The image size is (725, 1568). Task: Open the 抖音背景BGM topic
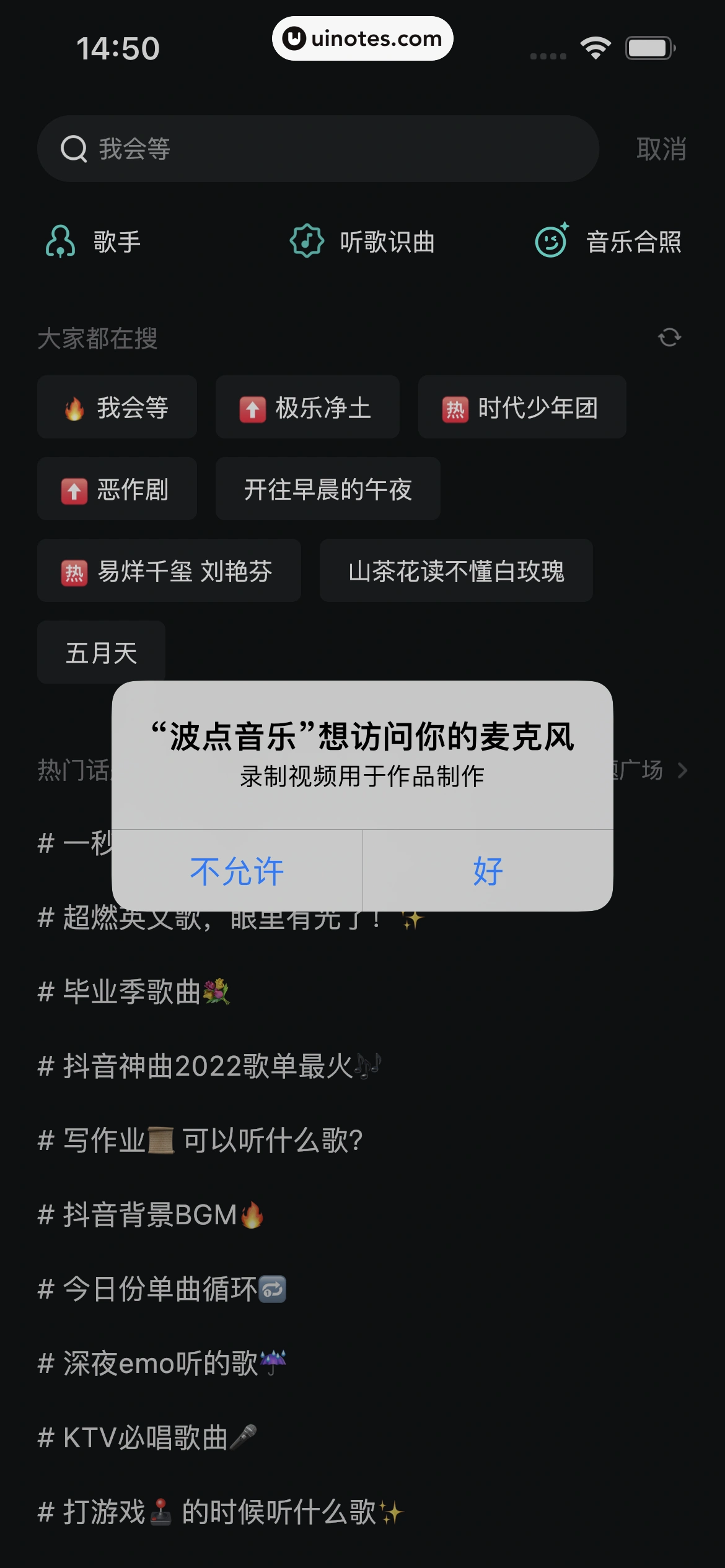[151, 1215]
